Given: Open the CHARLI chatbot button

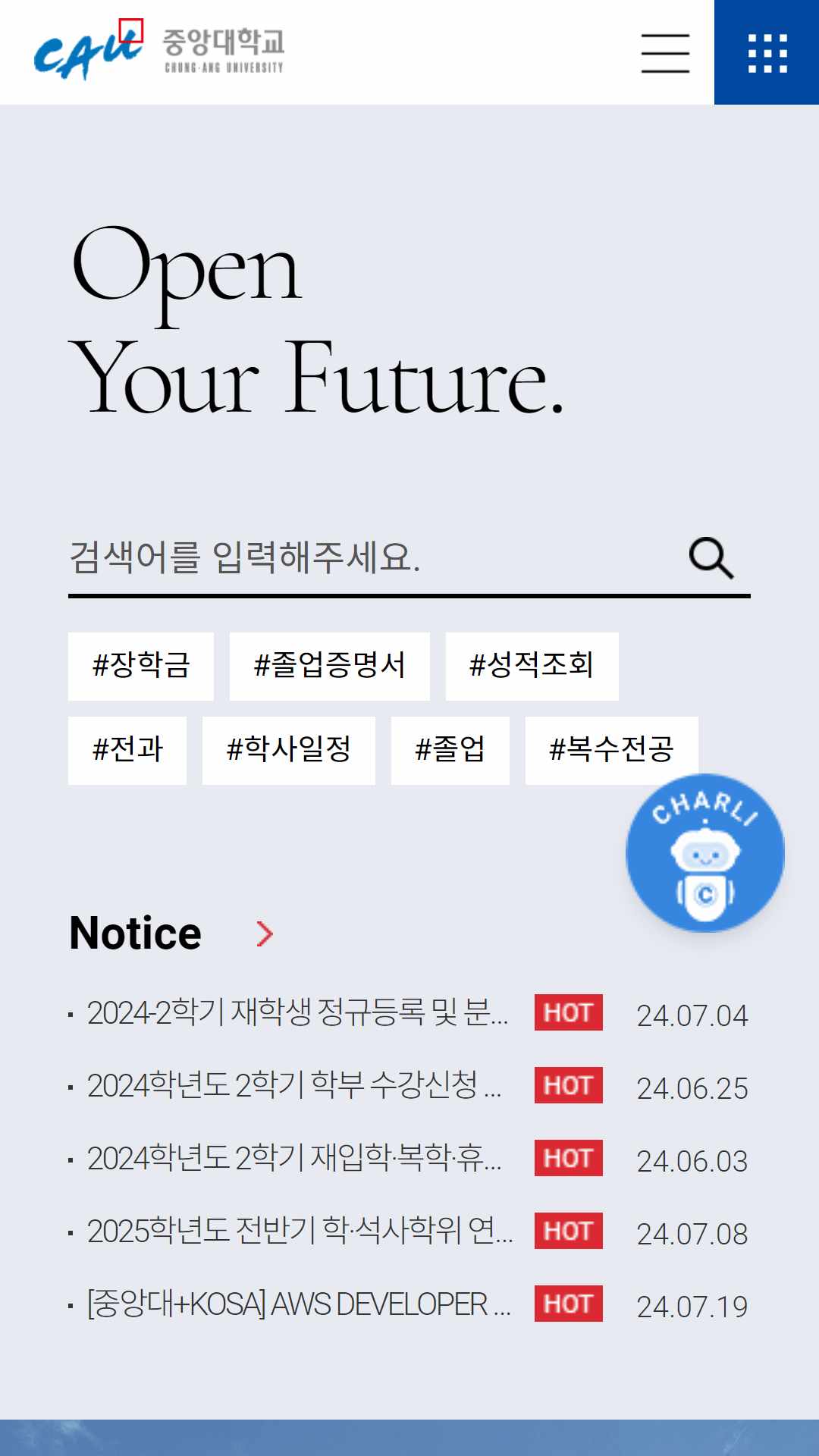Looking at the screenshot, I should 705,853.
